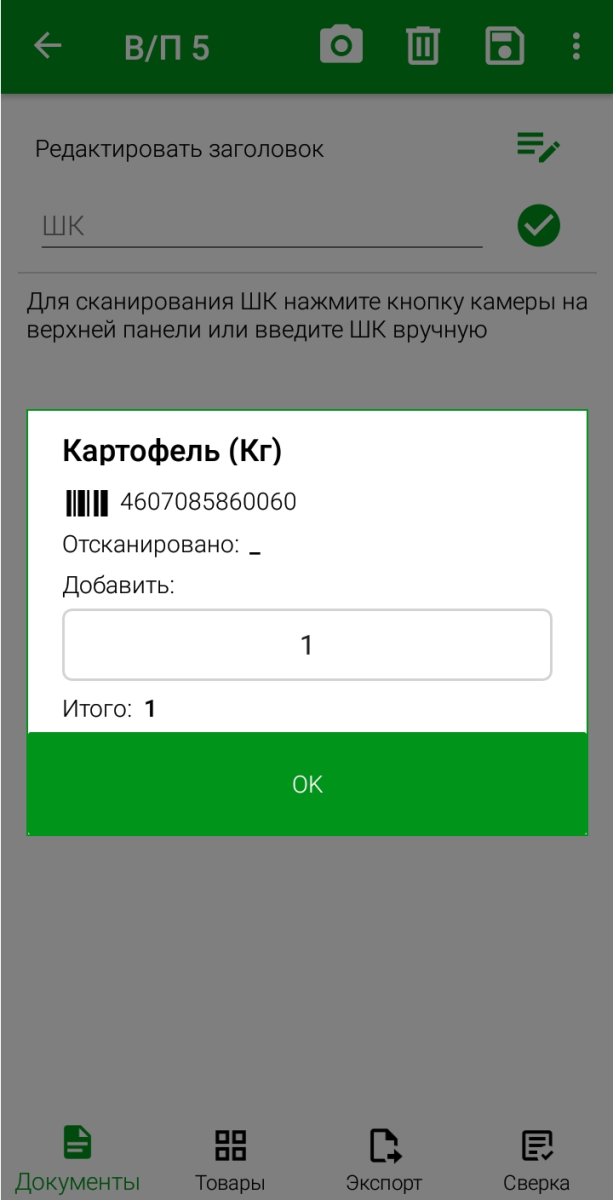The image size is (613, 1200).
Task: Delete the document using the trash icon
Action: pos(423,47)
